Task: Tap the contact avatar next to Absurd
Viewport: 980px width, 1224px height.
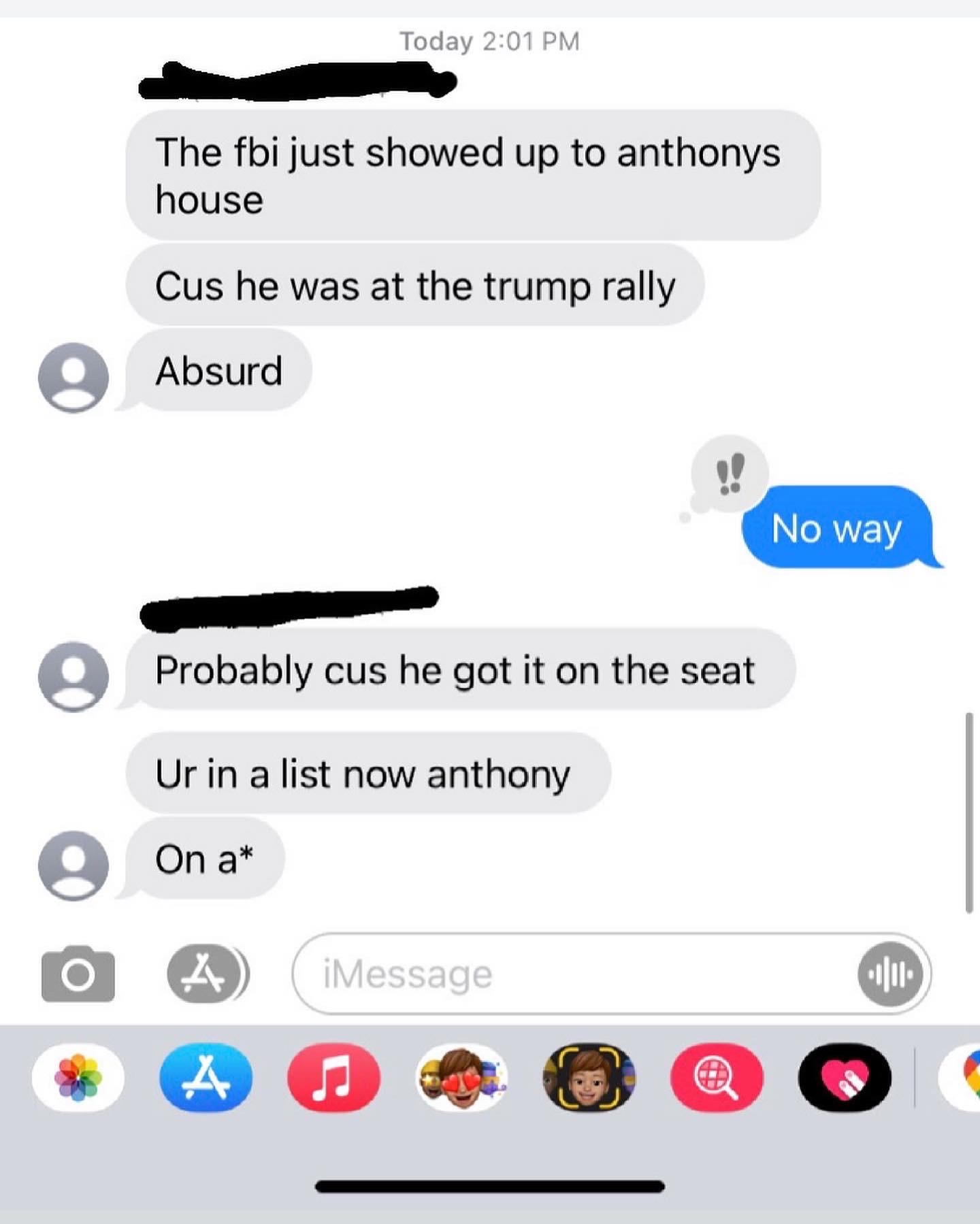Action: pyautogui.click(x=73, y=378)
